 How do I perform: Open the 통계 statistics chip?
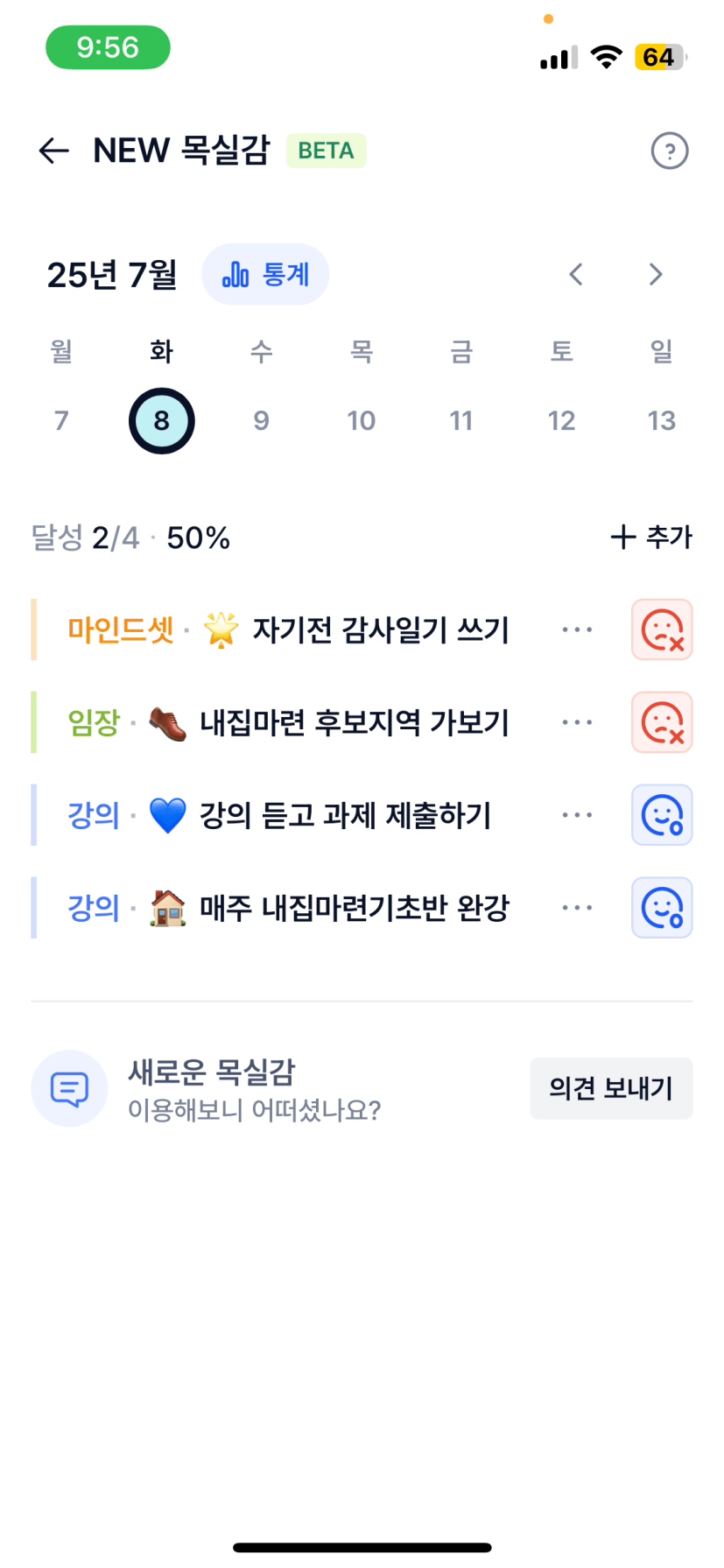click(x=265, y=274)
